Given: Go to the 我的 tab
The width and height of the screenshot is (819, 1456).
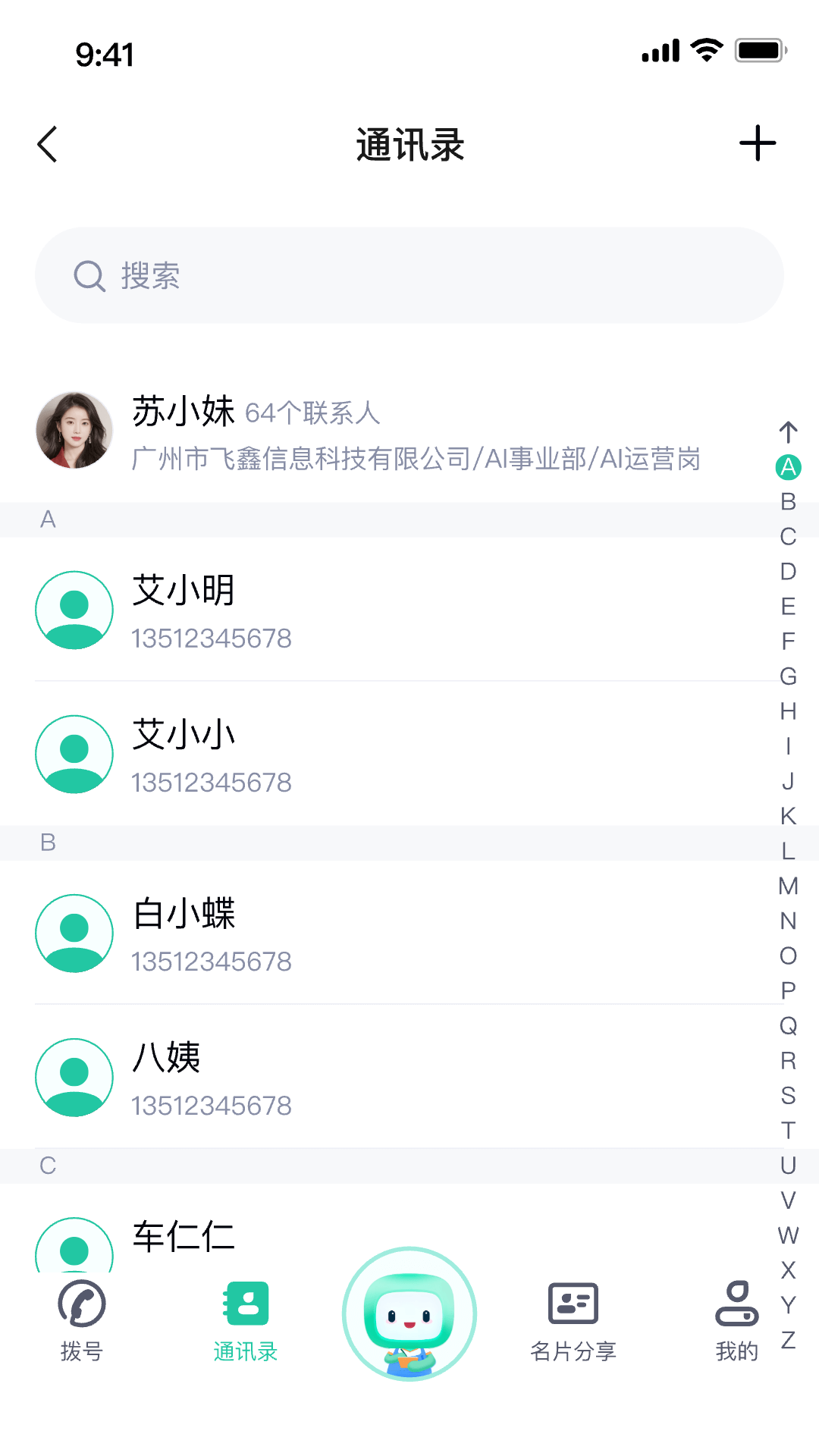Looking at the screenshot, I should click(736, 1320).
